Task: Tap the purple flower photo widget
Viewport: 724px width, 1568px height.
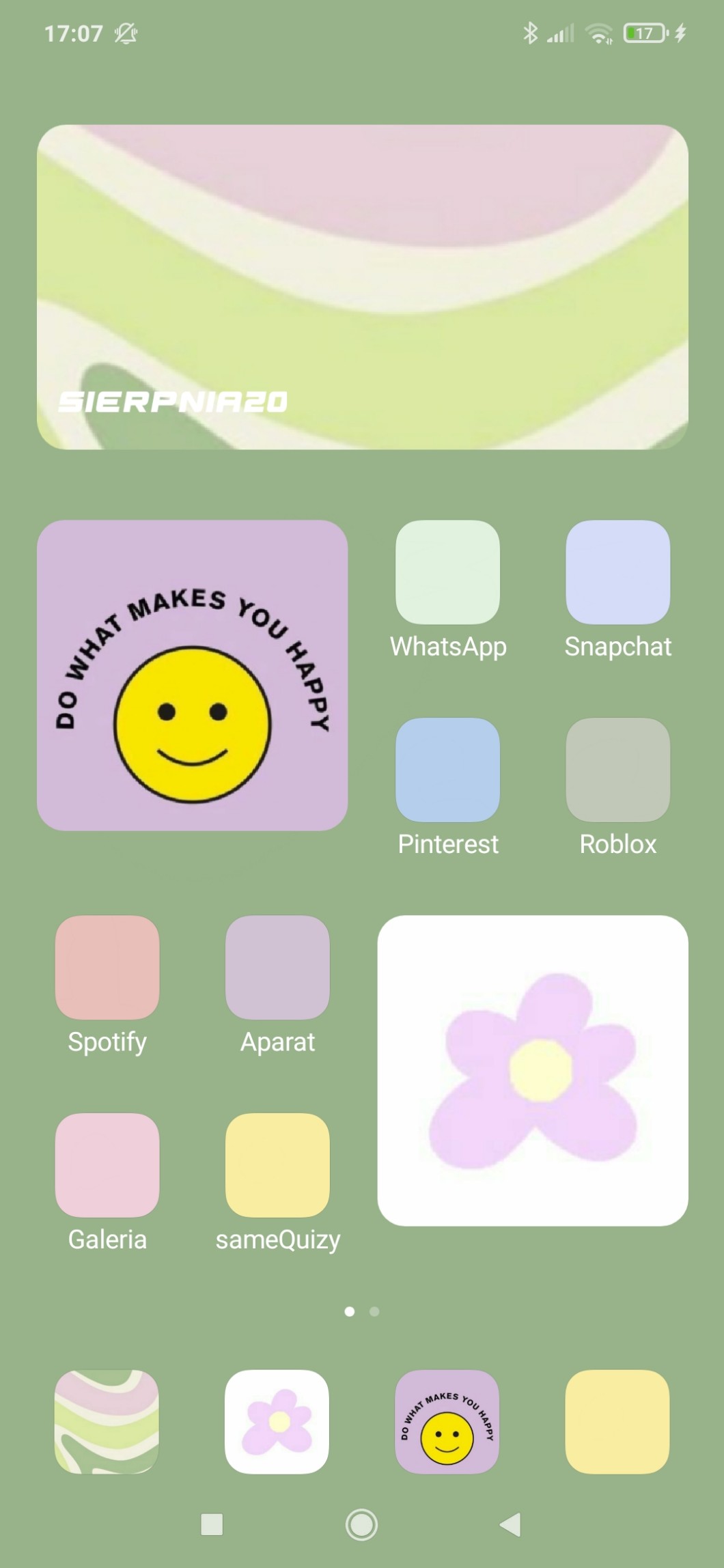Action: pyautogui.click(x=533, y=1070)
